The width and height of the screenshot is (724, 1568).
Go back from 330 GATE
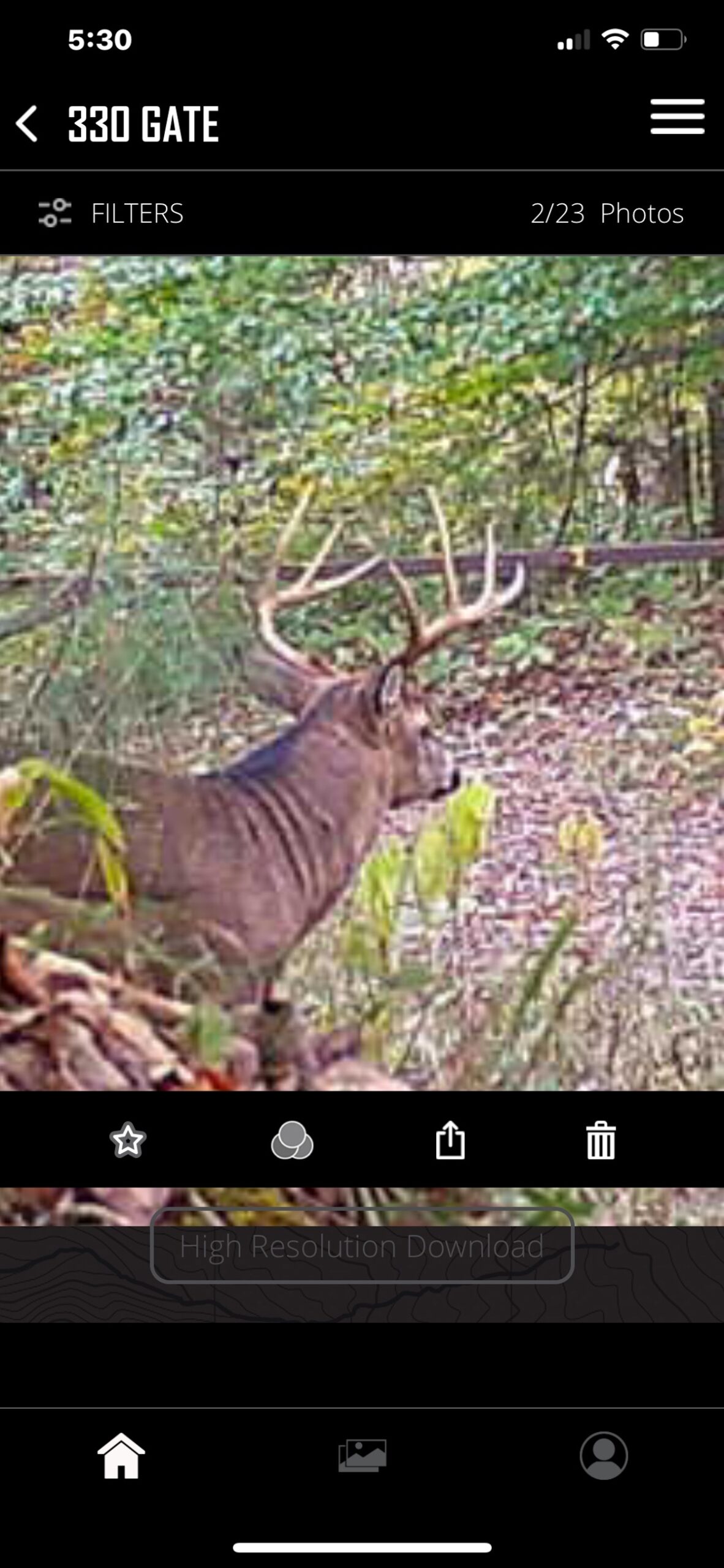coord(28,124)
